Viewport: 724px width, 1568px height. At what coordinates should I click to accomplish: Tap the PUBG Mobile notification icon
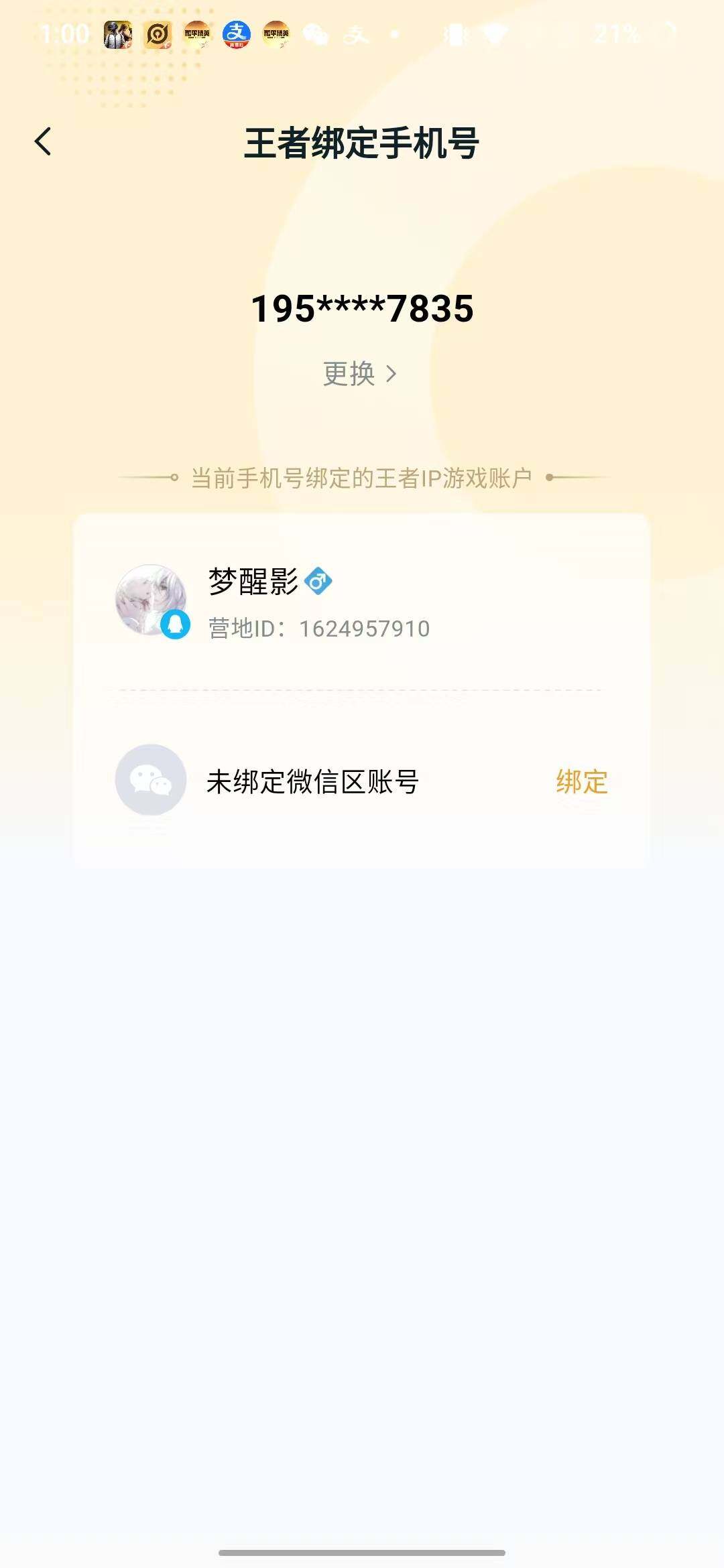[117, 34]
